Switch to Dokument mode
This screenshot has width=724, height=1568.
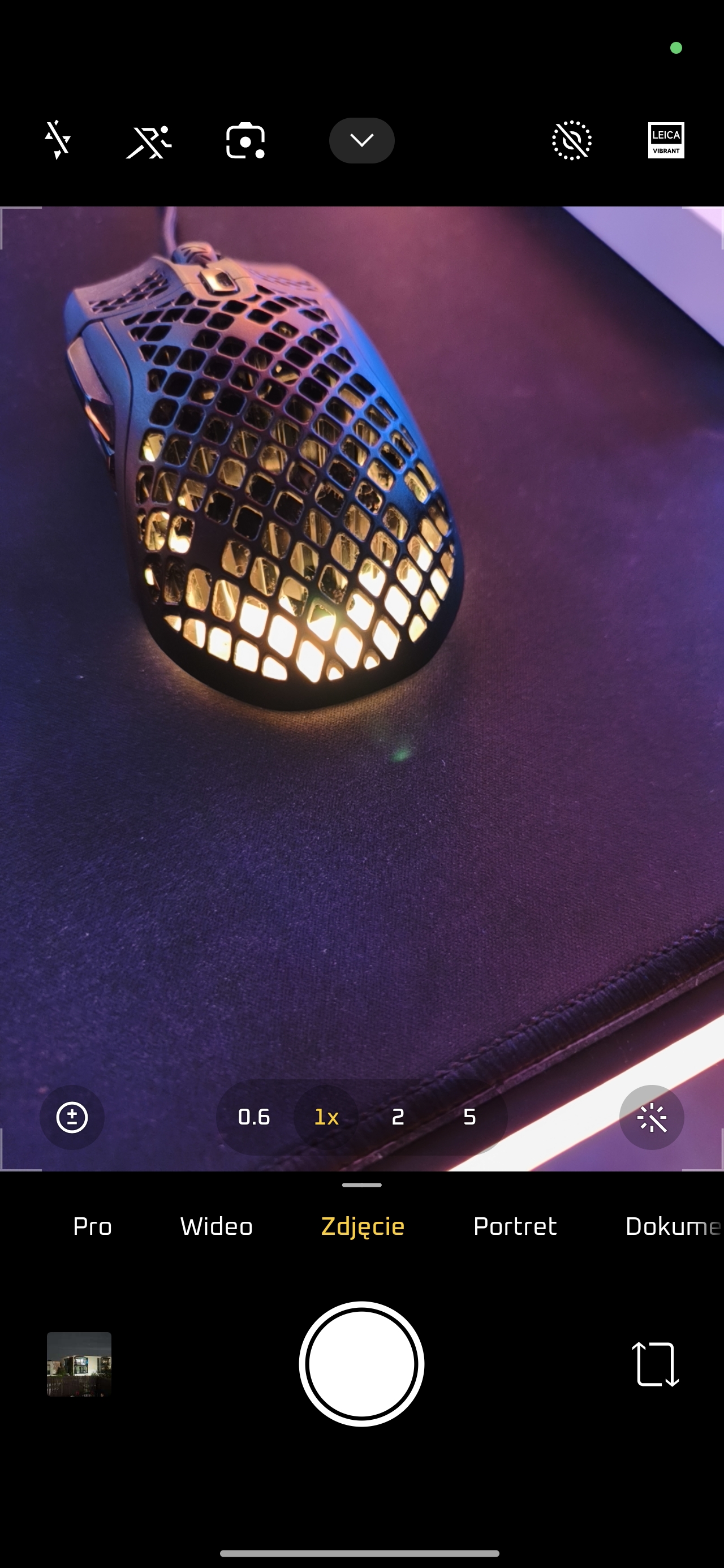pyautogui.click(x=672, y=1226)
